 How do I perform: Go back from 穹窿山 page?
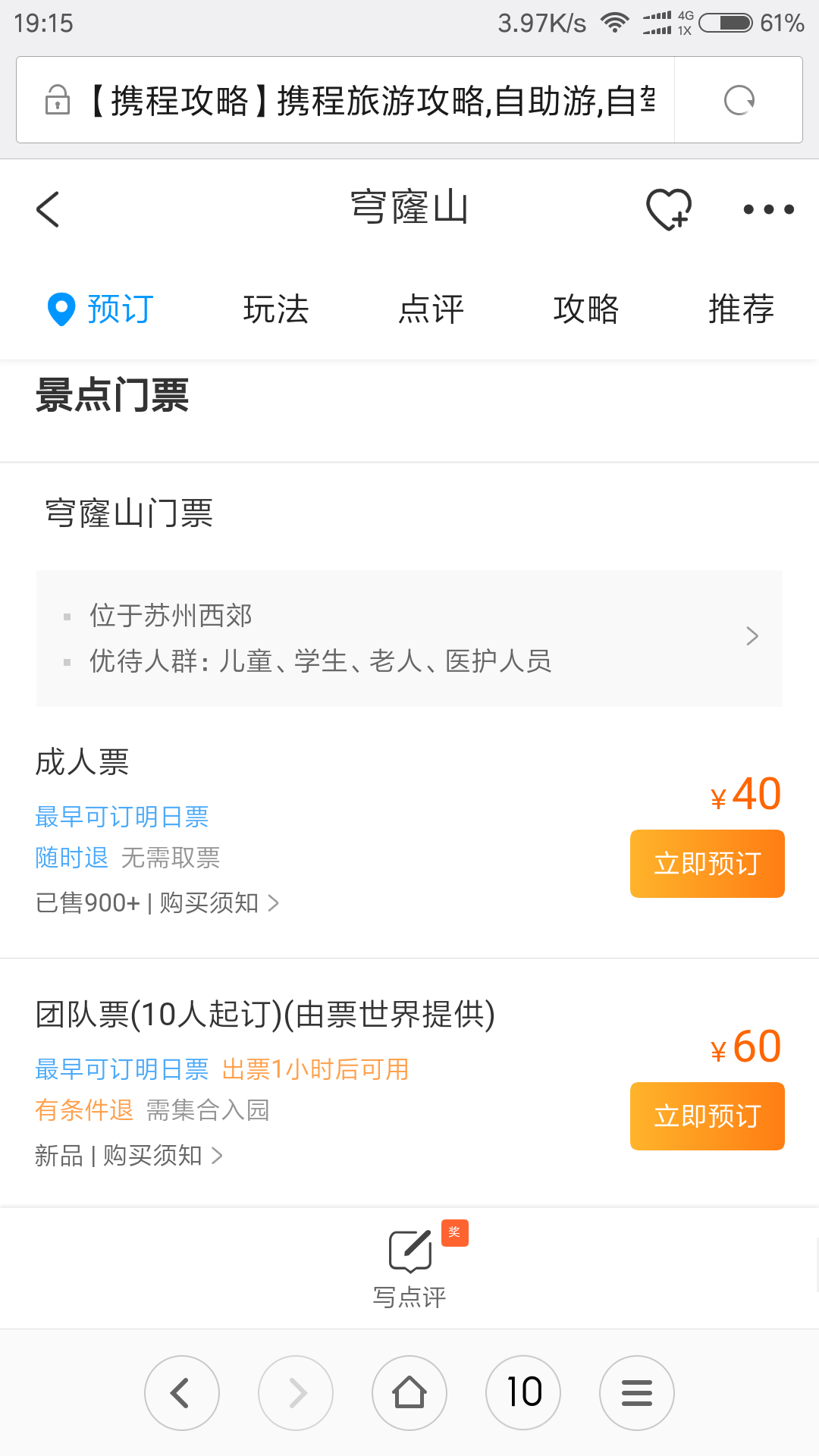pos(48,209)
